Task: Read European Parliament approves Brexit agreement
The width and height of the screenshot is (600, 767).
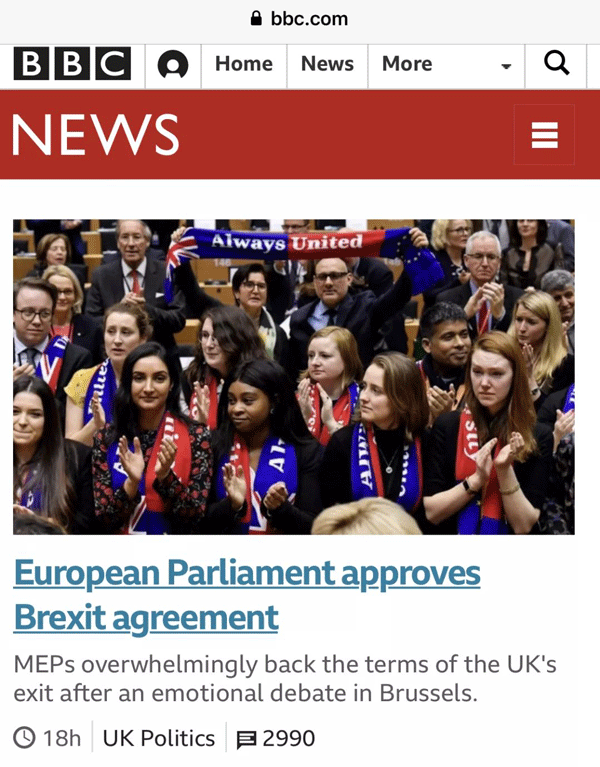Action: 246,595
